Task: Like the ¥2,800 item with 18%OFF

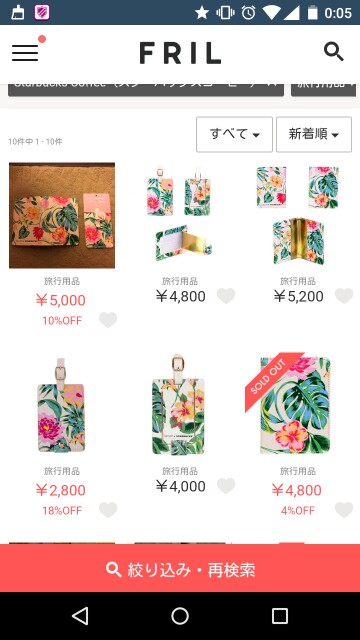Action: coord(108,510)
